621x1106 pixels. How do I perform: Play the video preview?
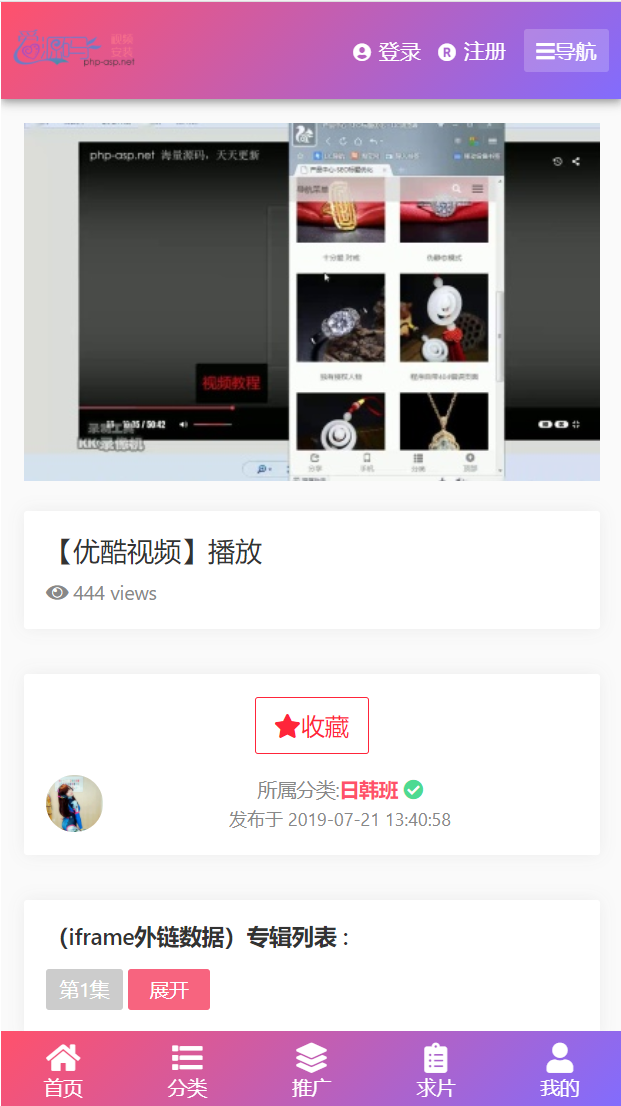tap(312, 302)
